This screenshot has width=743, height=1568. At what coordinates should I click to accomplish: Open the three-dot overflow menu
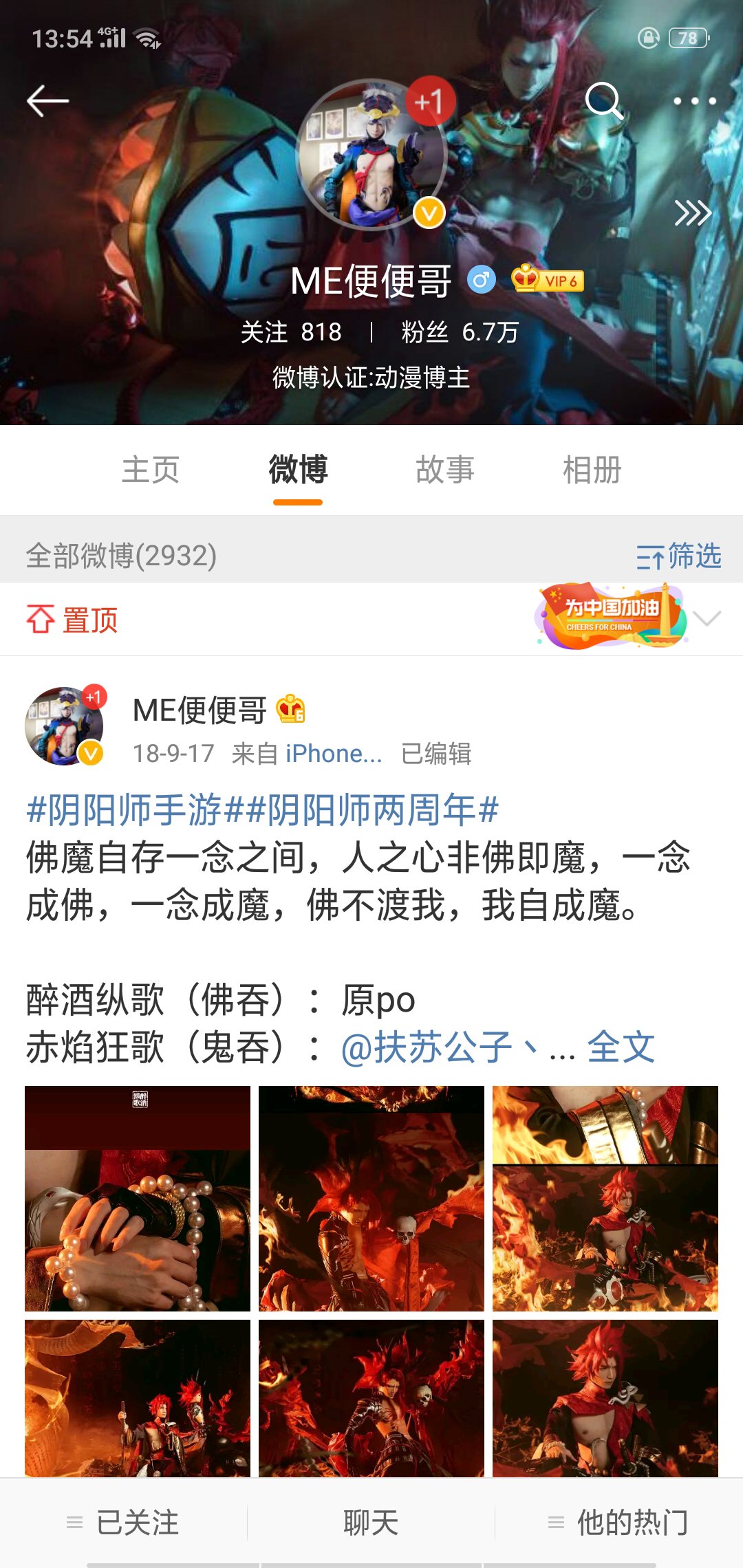(694, 101)
